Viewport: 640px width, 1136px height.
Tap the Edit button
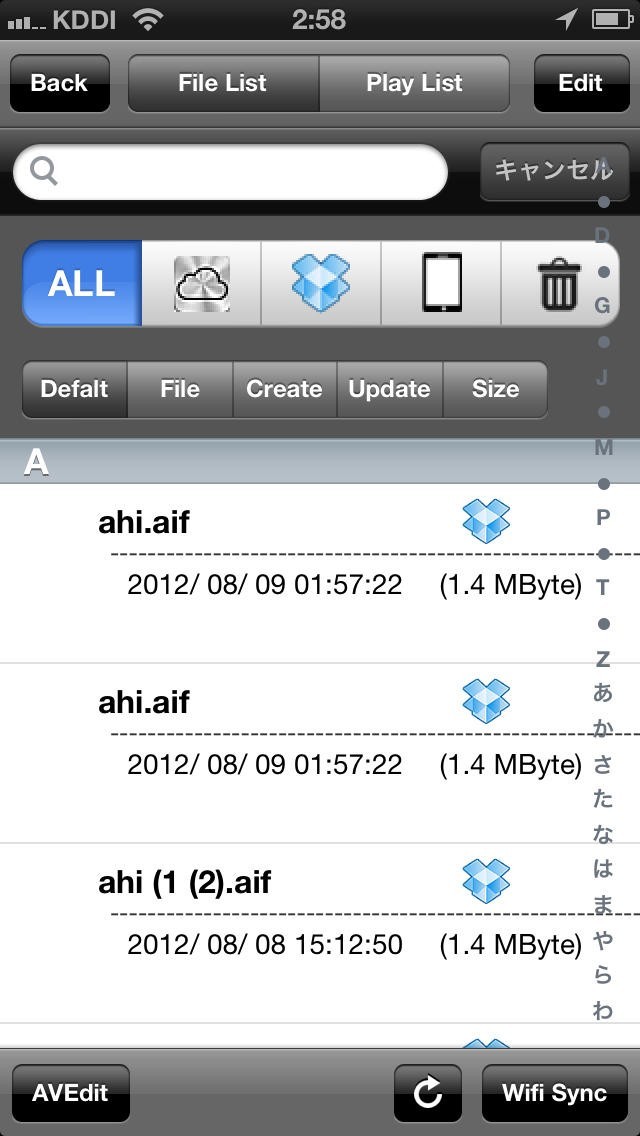tap(580, 83)
